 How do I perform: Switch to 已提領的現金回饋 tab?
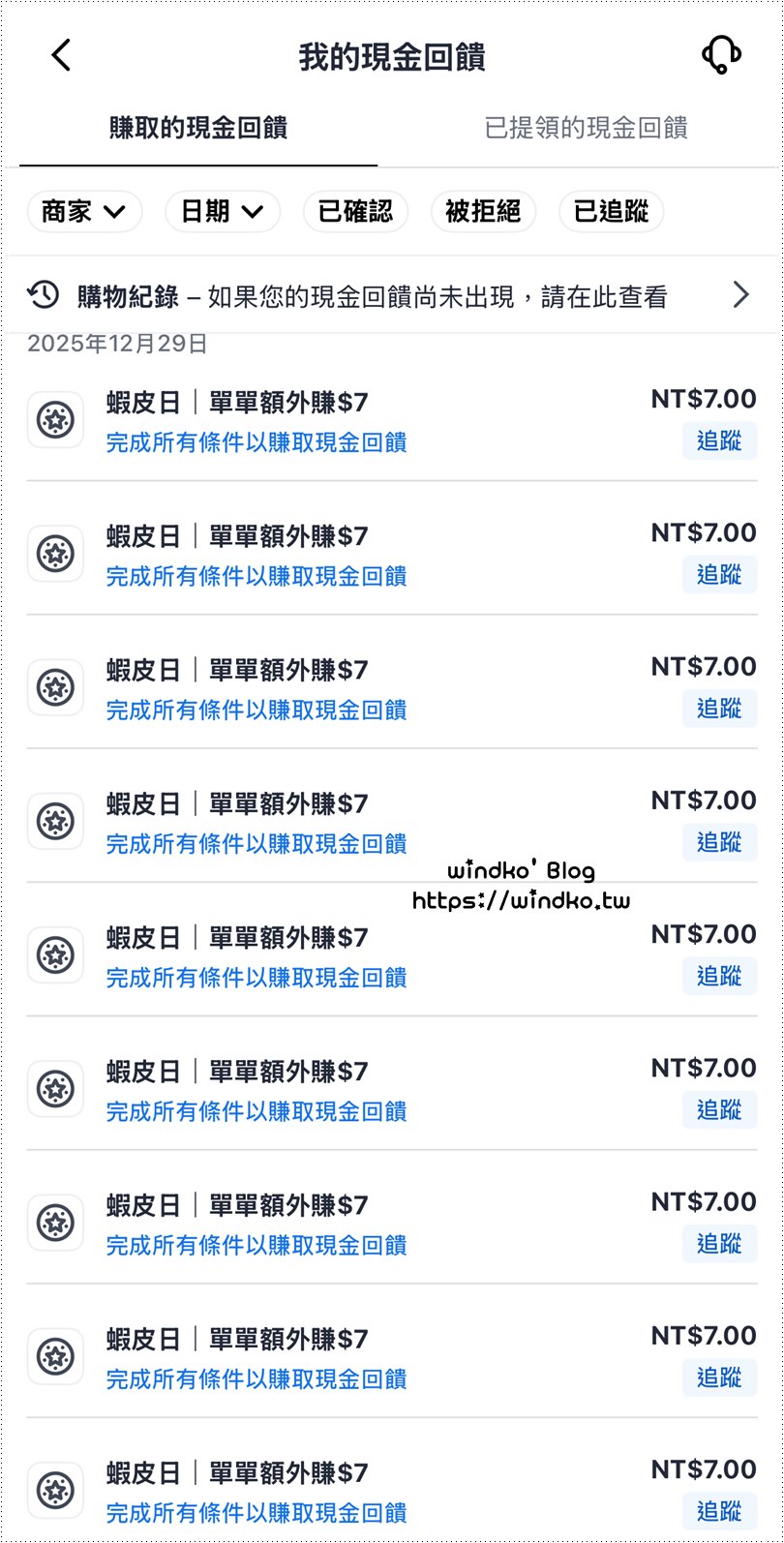pos(586,128)
